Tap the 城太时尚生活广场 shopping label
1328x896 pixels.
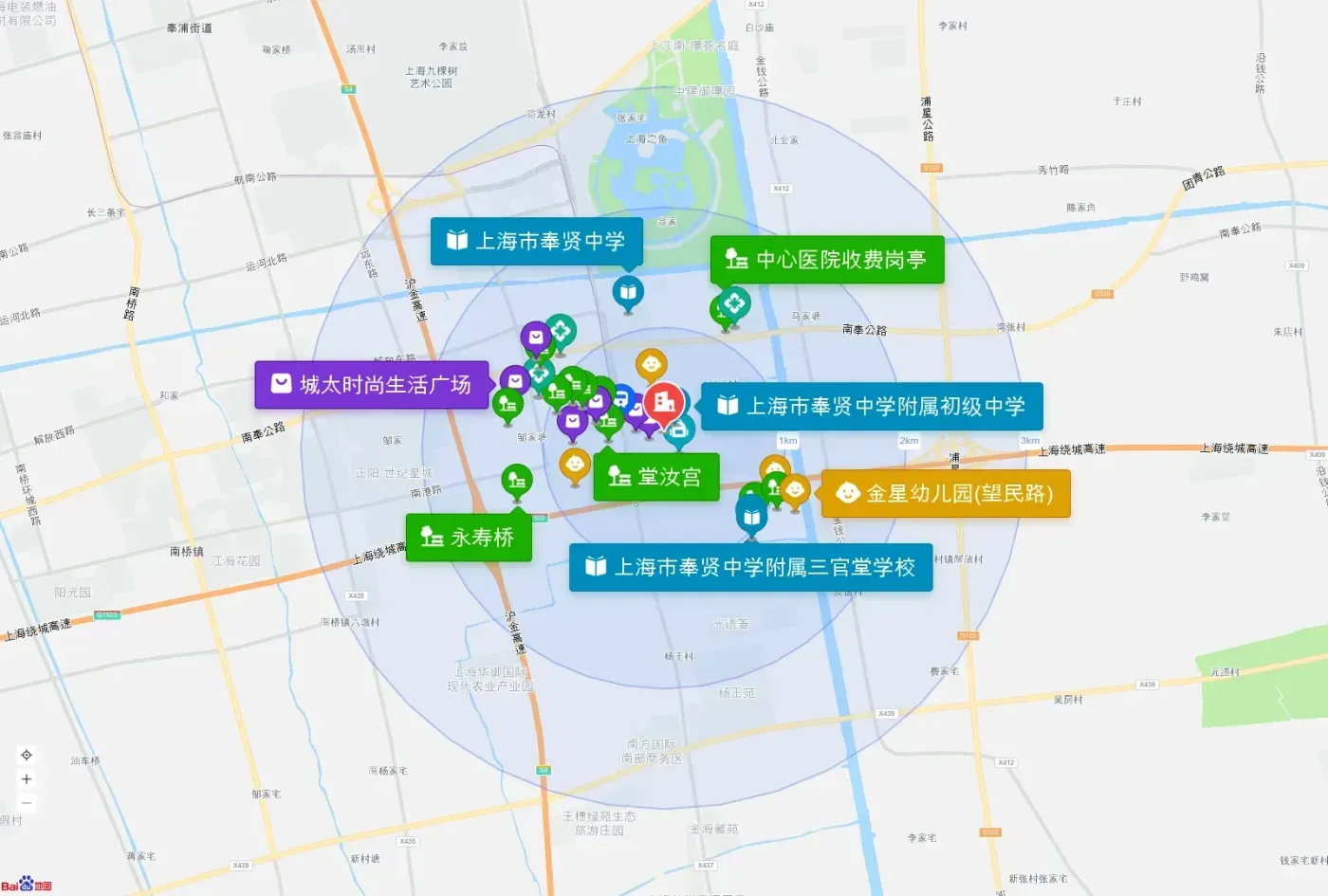[372, 385]
